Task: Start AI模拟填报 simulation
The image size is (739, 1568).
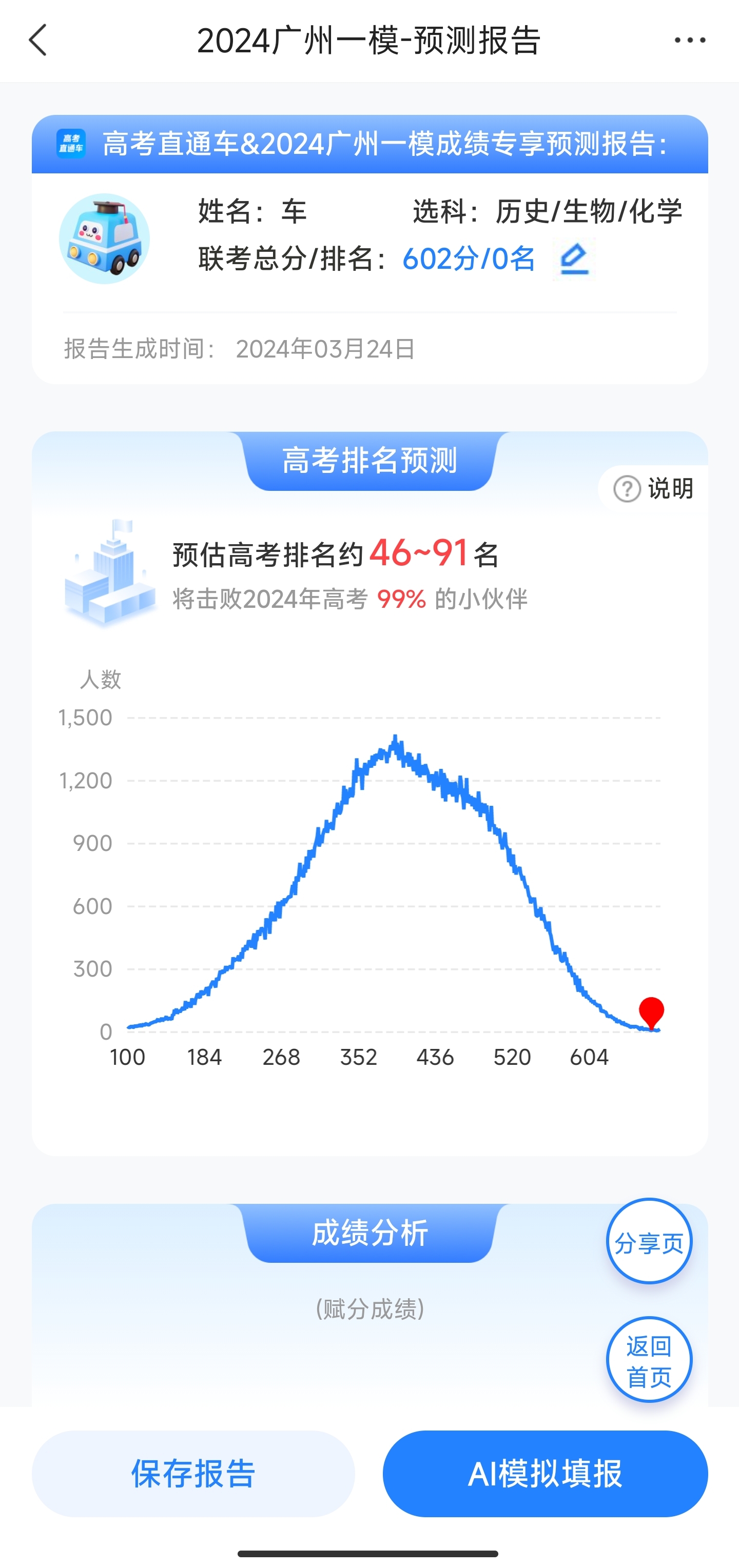Action: tap(544, 1474)
